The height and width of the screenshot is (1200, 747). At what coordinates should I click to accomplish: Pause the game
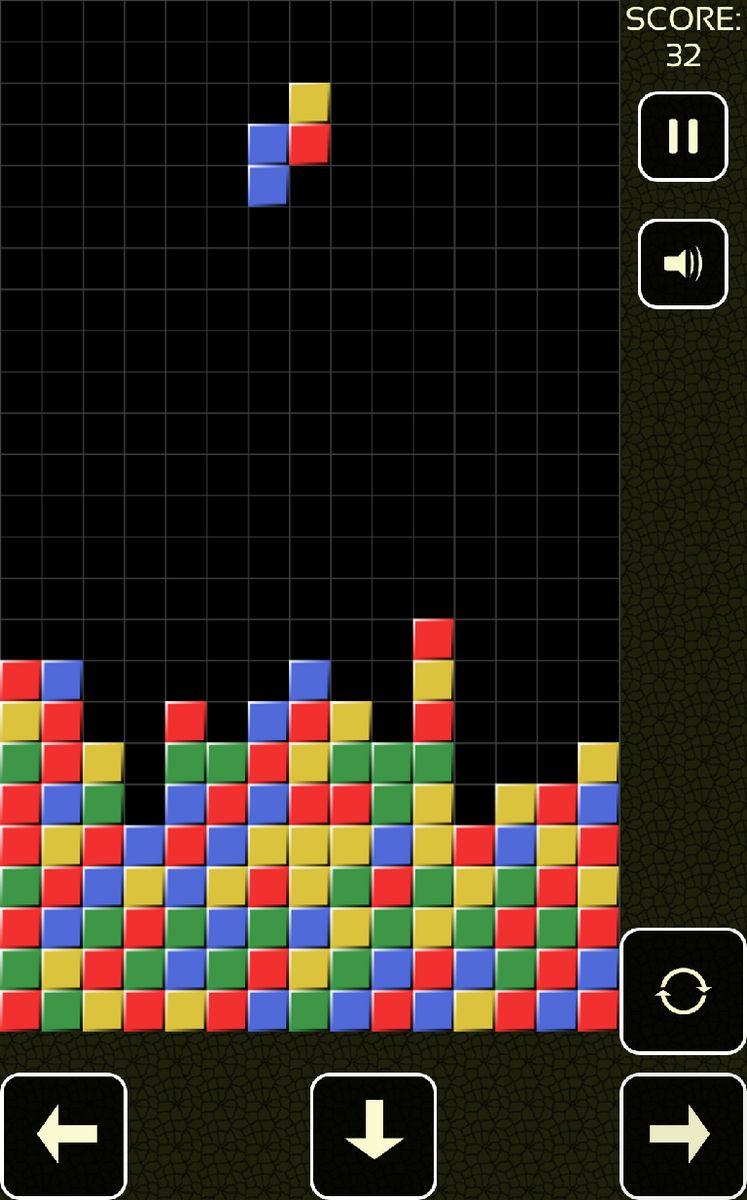683,137
